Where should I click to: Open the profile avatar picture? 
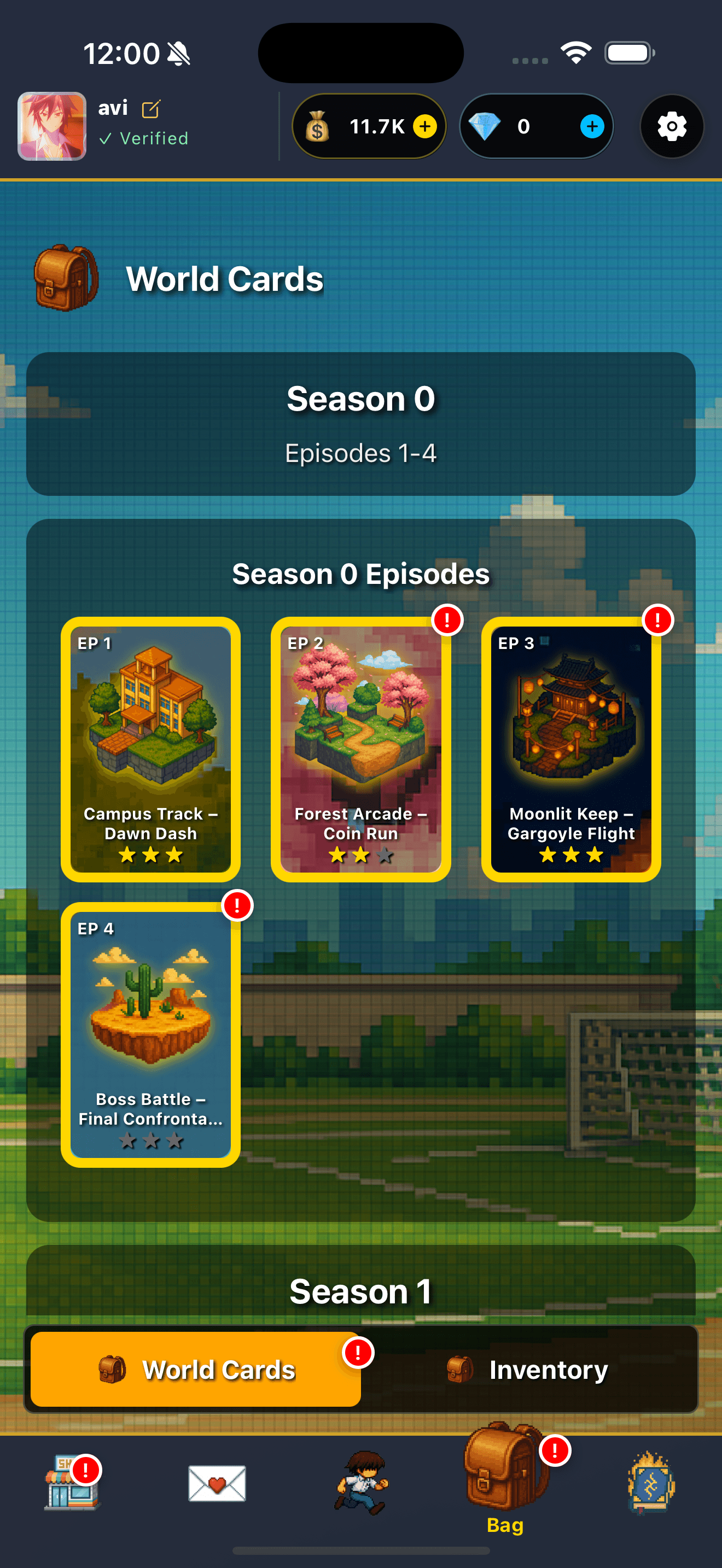pos(52,126)
